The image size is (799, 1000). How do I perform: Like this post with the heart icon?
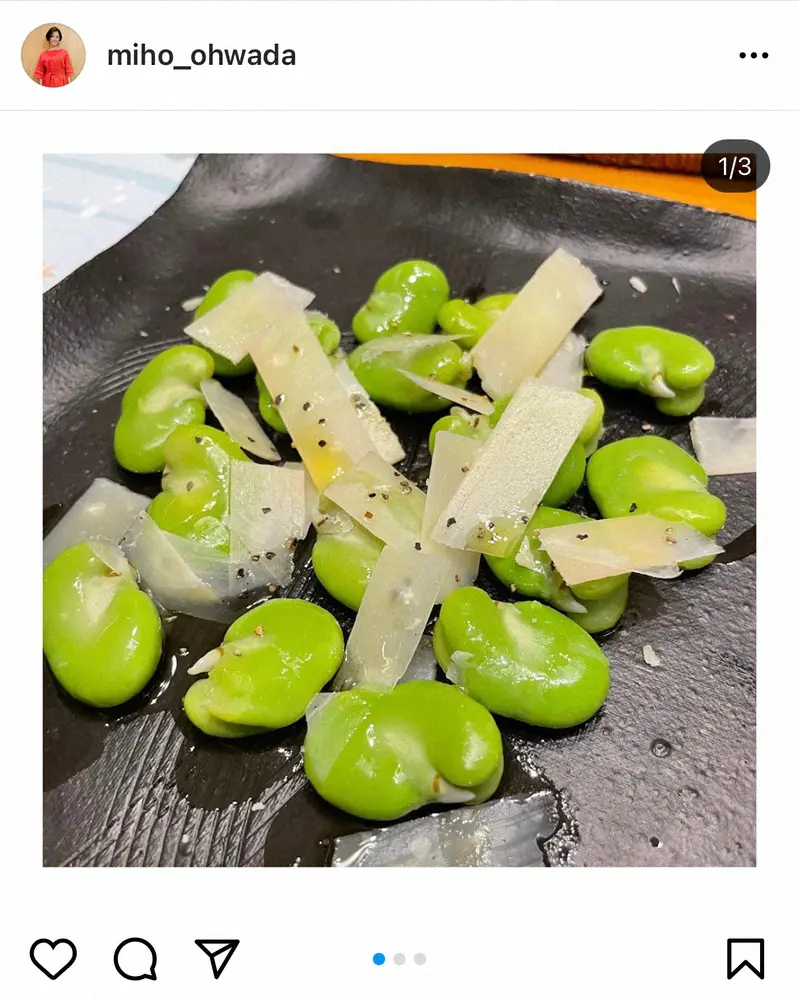(x=53, y=958)
